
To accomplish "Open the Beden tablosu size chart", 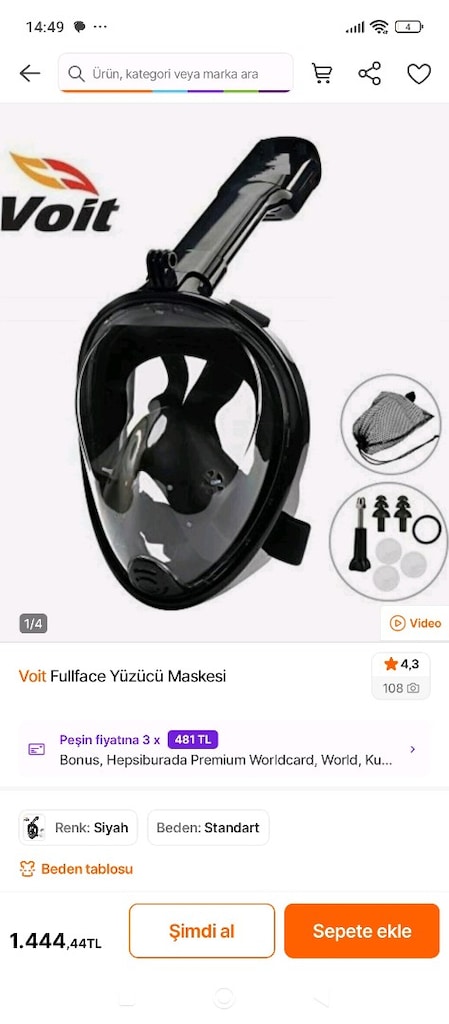I will [76, 869].
